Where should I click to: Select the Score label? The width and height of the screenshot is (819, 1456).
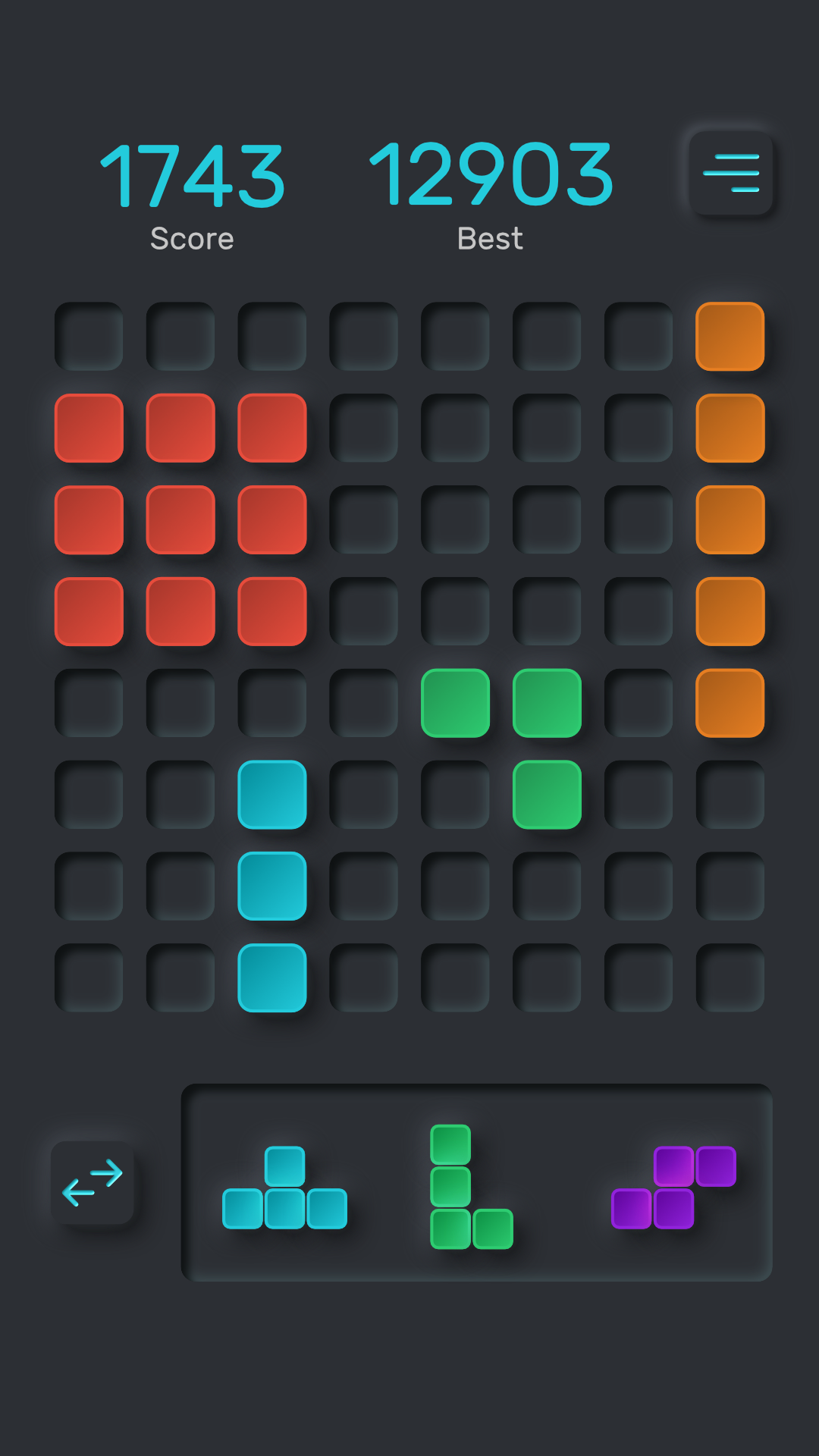tap(193, 239)
